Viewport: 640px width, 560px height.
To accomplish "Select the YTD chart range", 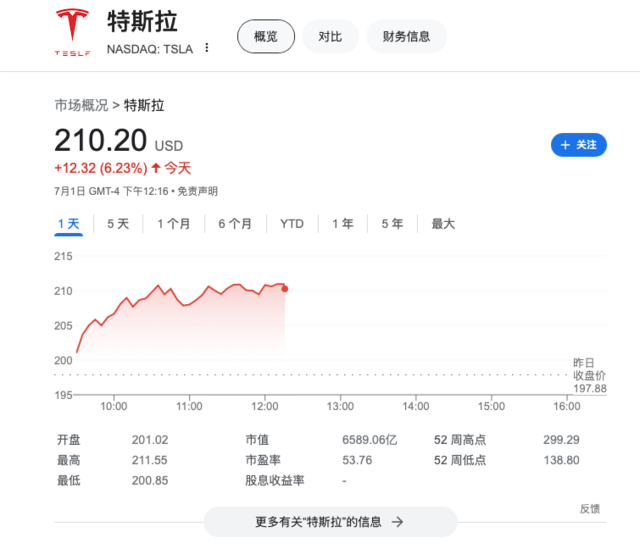I will click(x=292, y=224).
